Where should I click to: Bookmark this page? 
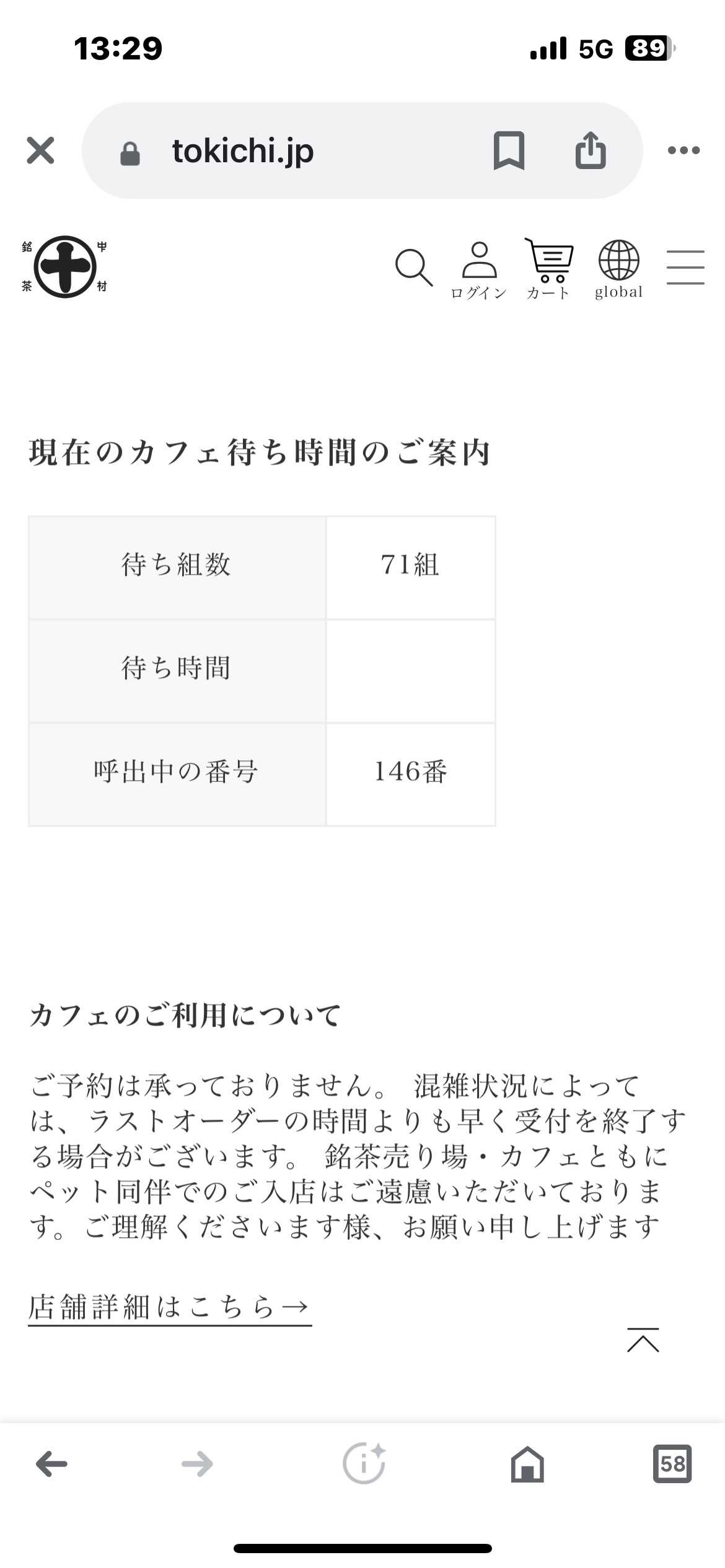click(x=509, y=150)
